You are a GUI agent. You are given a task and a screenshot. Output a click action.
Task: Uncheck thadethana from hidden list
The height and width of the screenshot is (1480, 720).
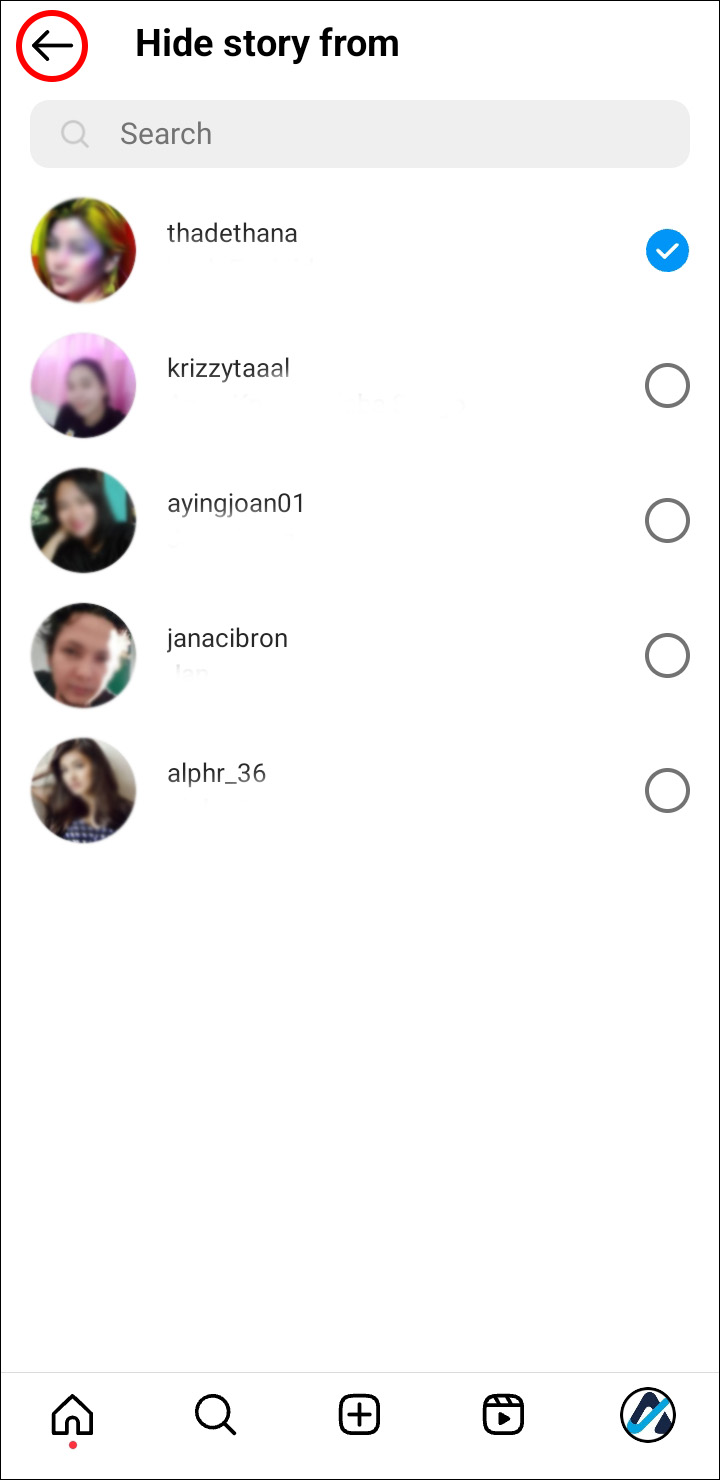point(667,250)
